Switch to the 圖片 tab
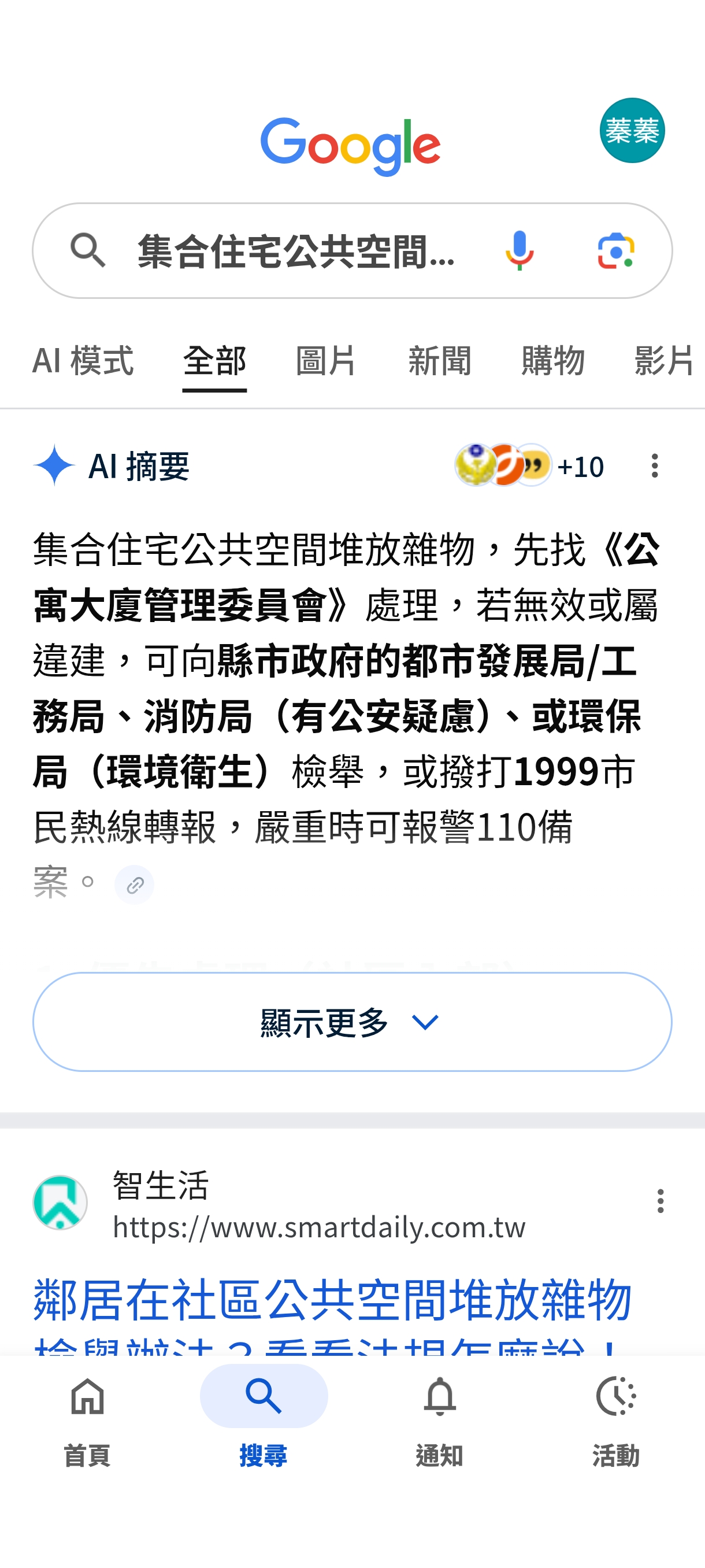The width and height of the screenshot is (705, 1568). 326,360
